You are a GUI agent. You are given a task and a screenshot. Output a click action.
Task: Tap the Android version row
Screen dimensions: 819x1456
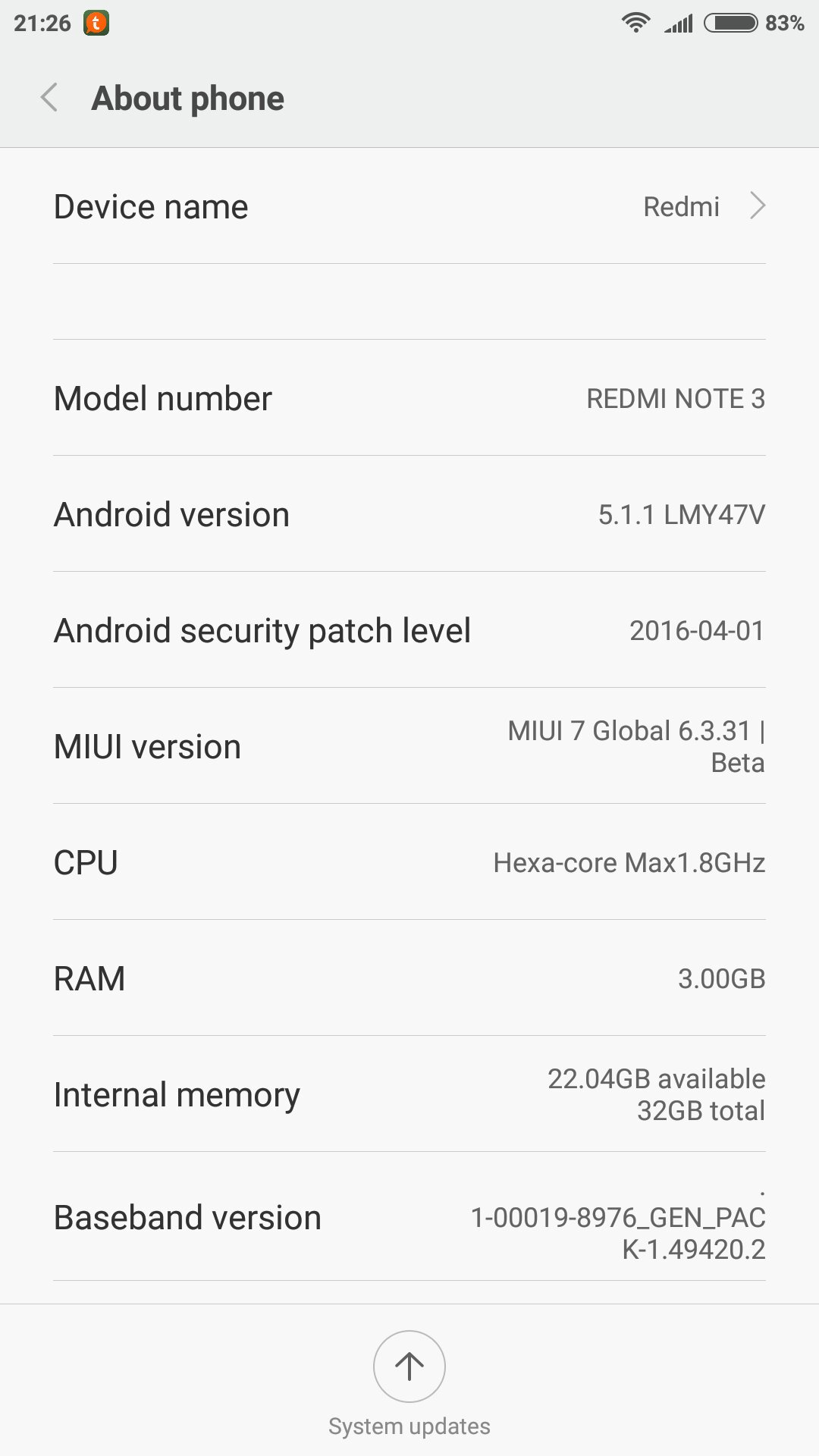(409, 514)
